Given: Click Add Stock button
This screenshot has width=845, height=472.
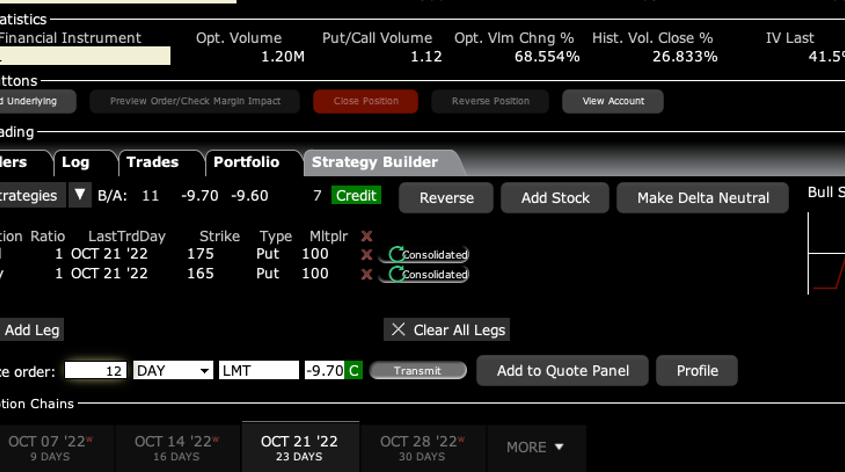Looking at the screenshot, I should tap(555, 198).
